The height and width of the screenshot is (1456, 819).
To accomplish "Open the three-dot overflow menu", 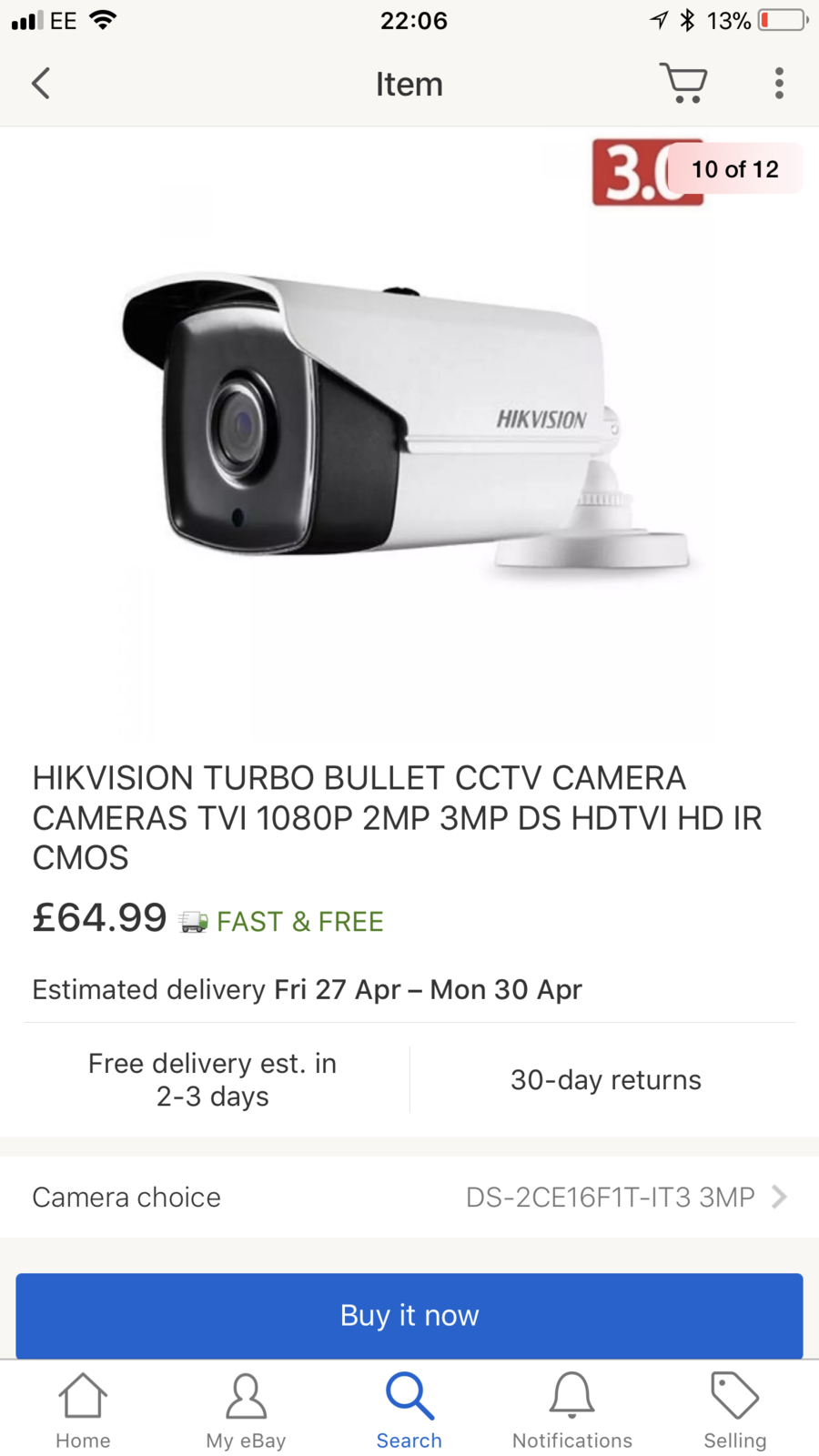I will (x=779, y=84).
